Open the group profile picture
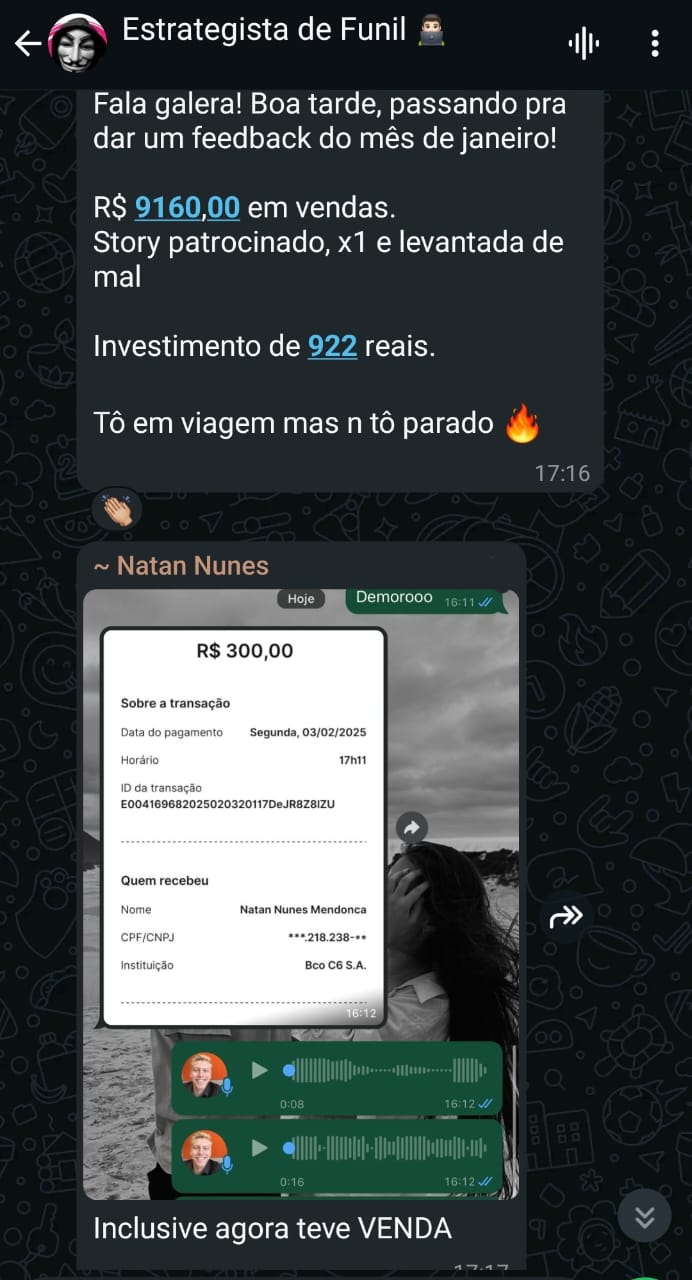 pos(78,43)
